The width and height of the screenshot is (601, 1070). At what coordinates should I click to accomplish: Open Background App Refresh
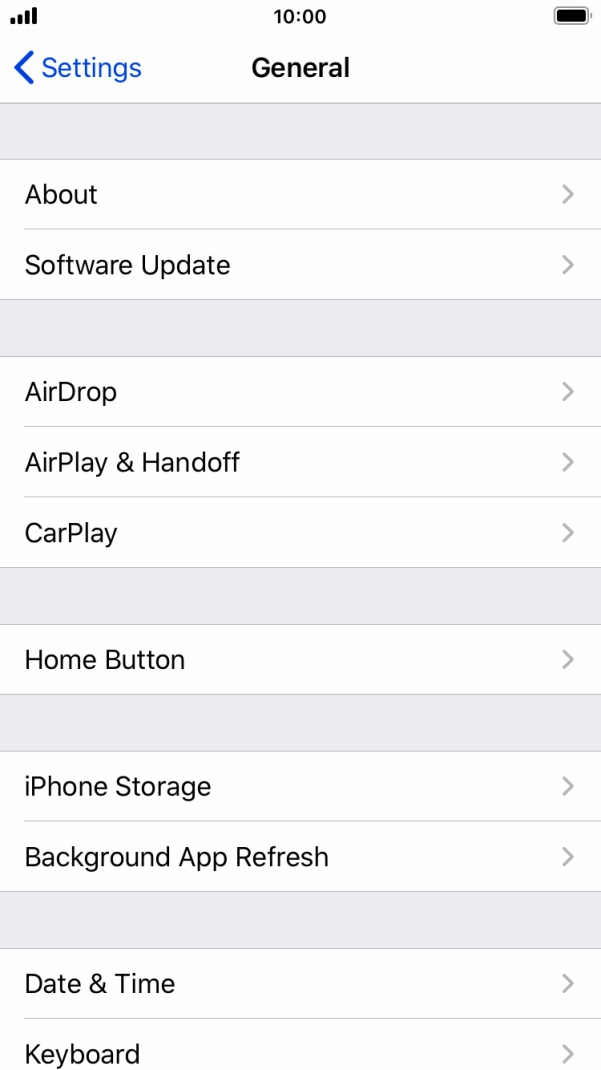pos(300,856)
